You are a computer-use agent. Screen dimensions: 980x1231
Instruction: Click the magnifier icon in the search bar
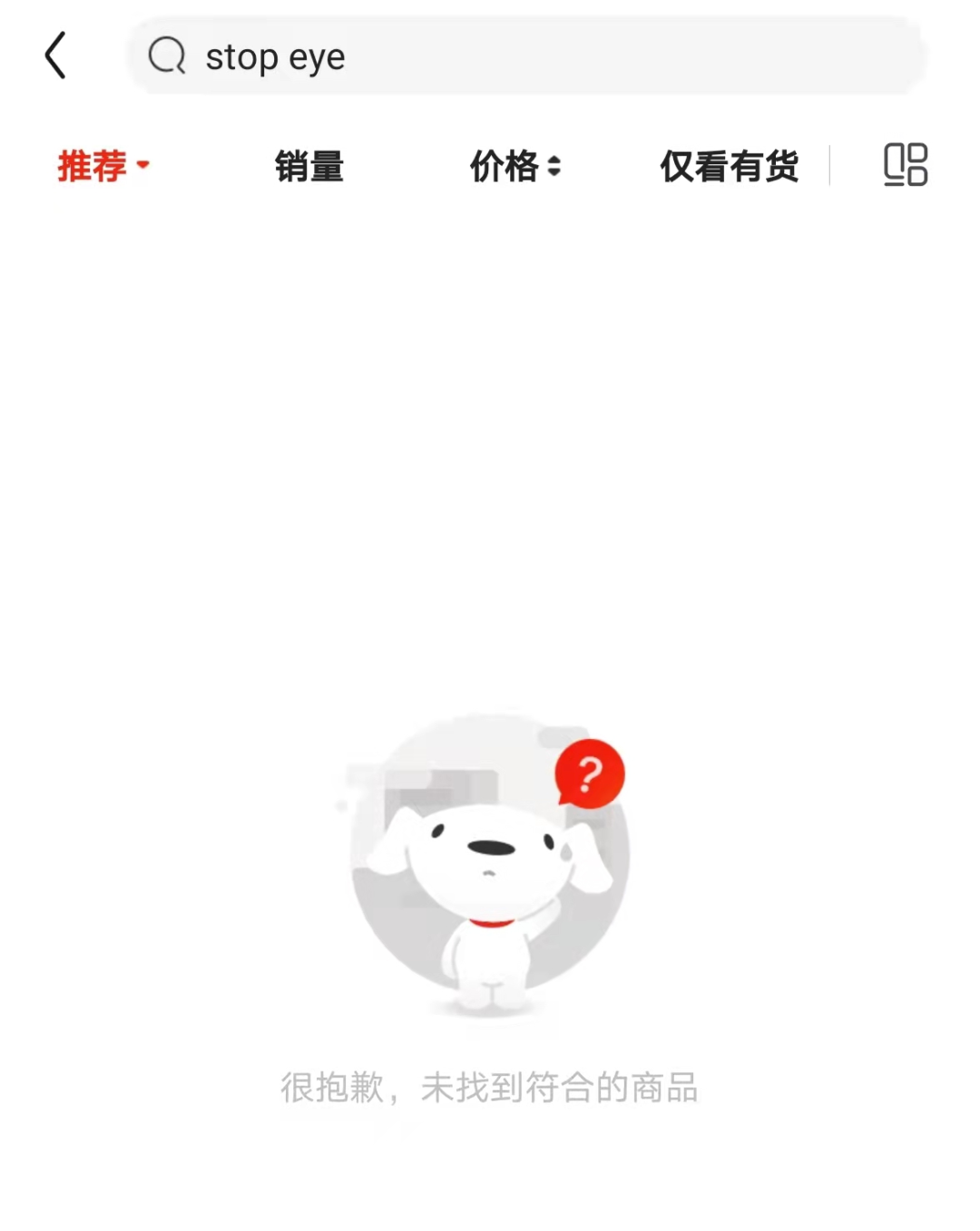pos(166,56)
